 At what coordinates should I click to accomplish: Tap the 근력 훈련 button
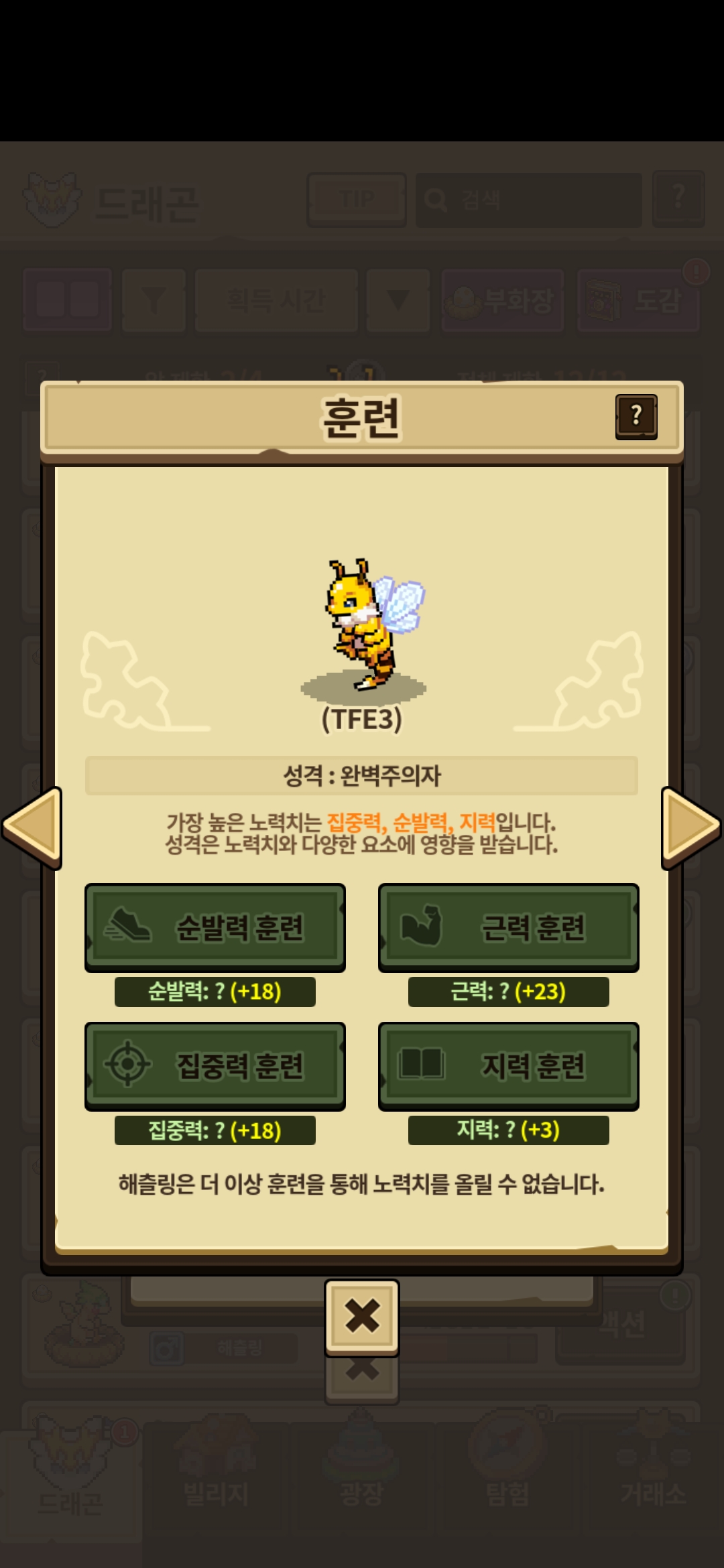(509, 927)
